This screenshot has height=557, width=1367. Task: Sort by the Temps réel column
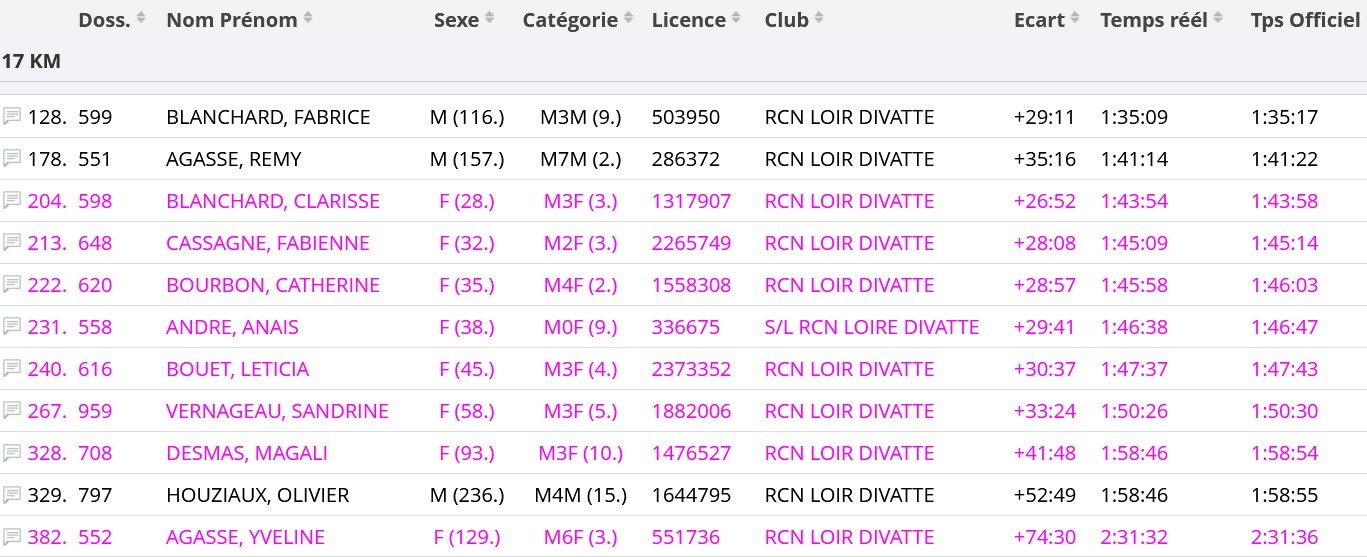coord(1219,19)
